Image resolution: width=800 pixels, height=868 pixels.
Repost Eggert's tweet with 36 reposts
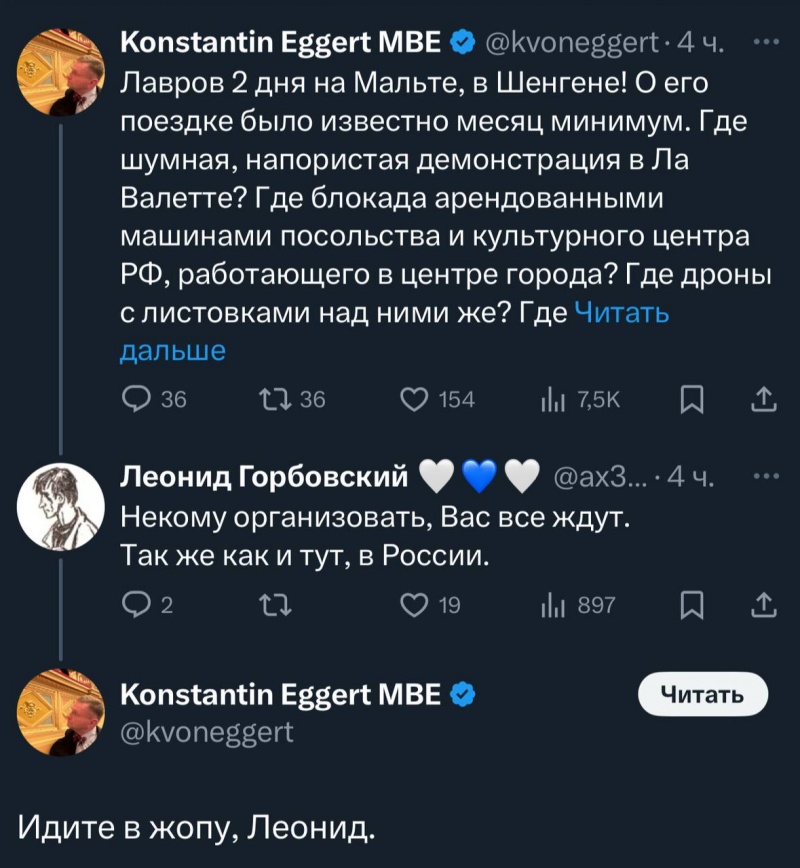click(272, 400)
